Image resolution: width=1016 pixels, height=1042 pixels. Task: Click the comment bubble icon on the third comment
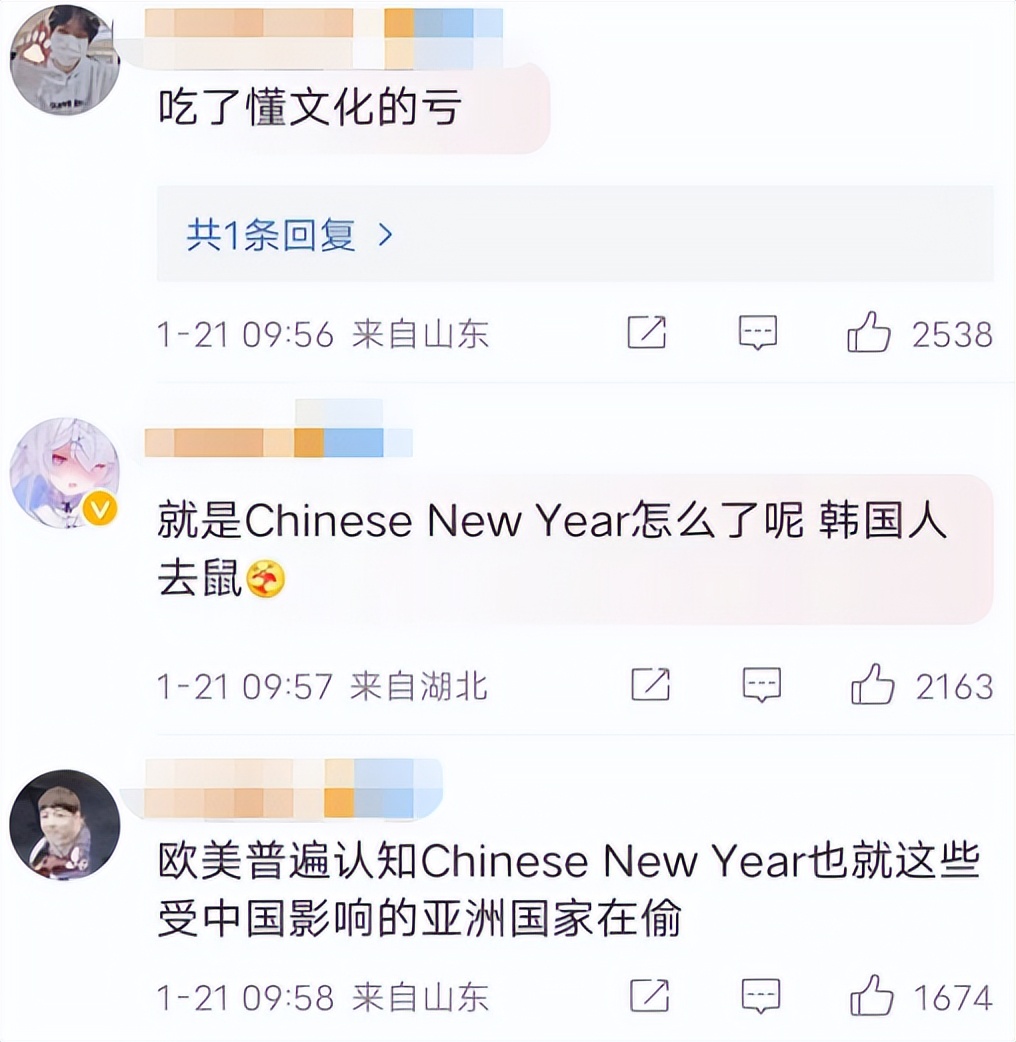(759, 997)
